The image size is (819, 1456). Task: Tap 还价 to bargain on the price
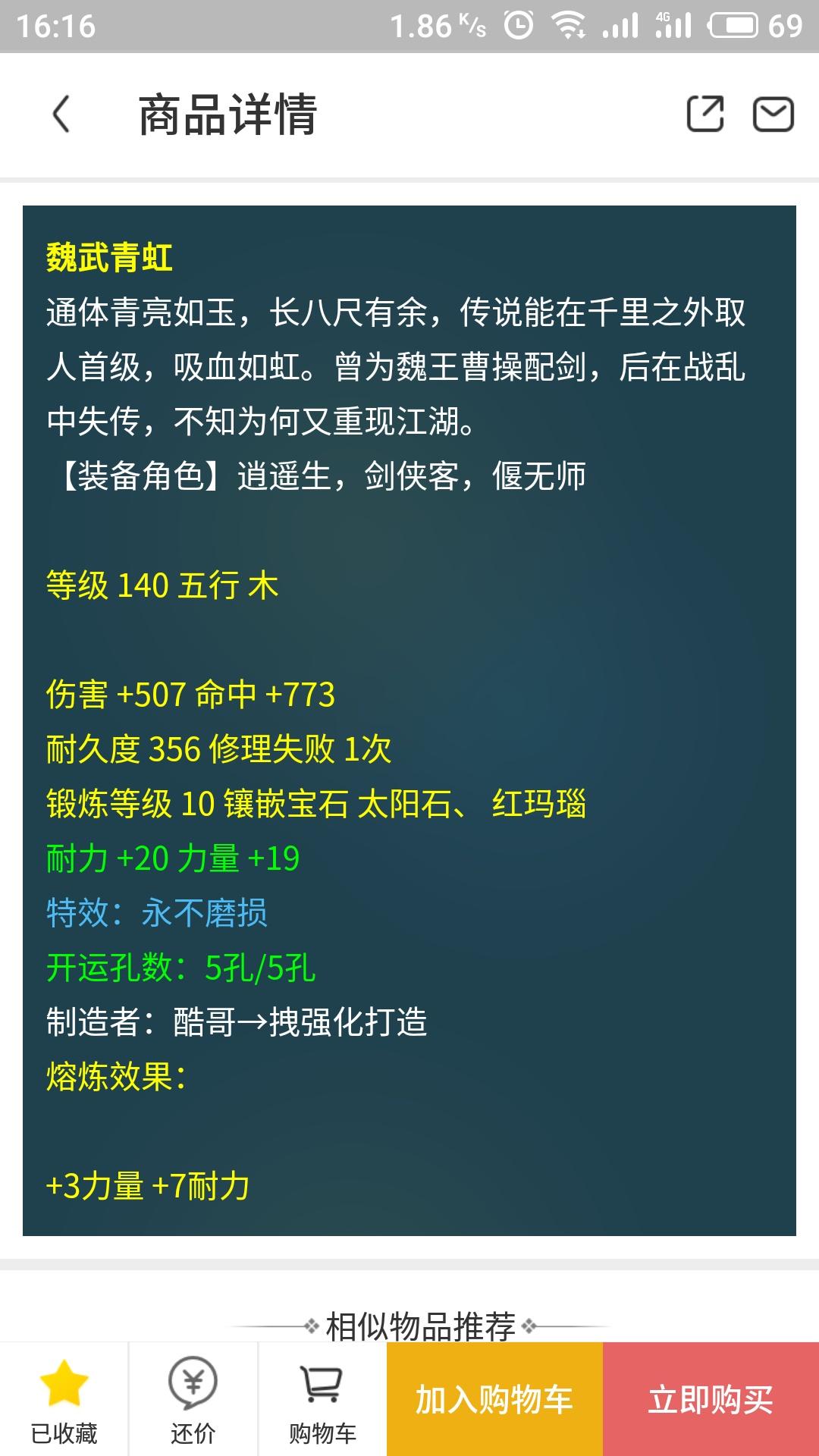pos(193,1400)
